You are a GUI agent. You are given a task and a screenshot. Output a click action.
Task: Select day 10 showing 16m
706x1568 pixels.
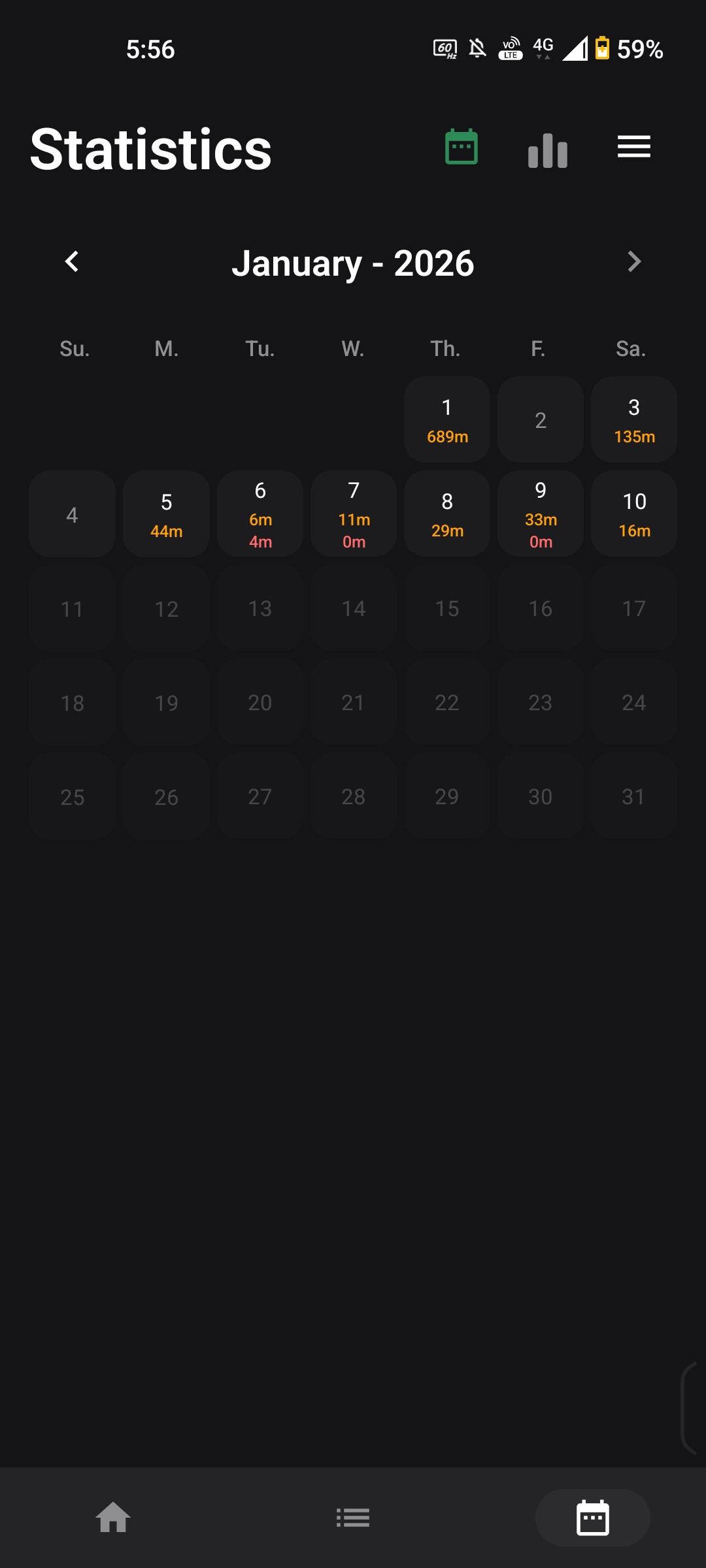point(633,514)
